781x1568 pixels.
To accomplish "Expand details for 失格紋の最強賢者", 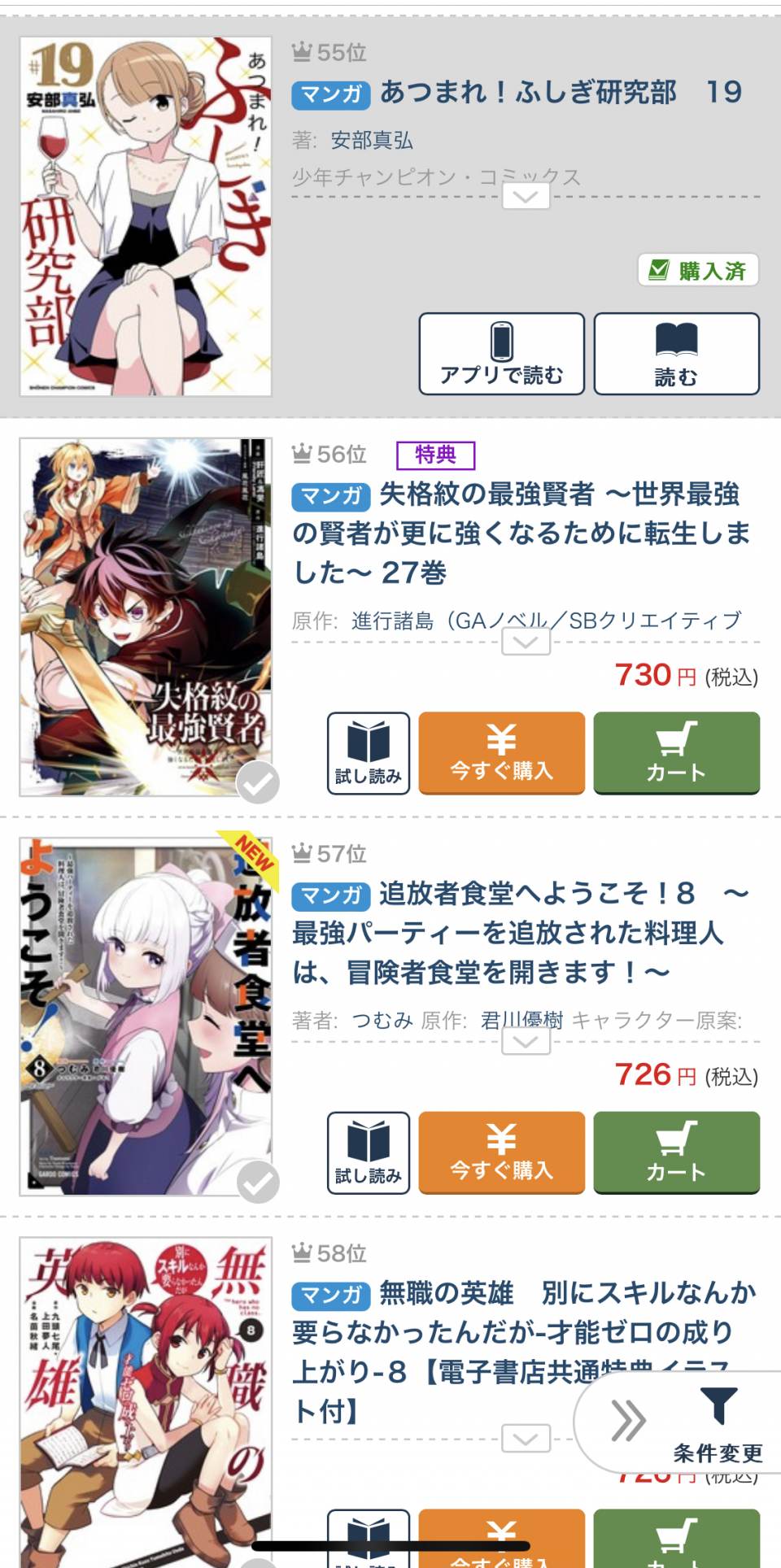I will 526,642.
